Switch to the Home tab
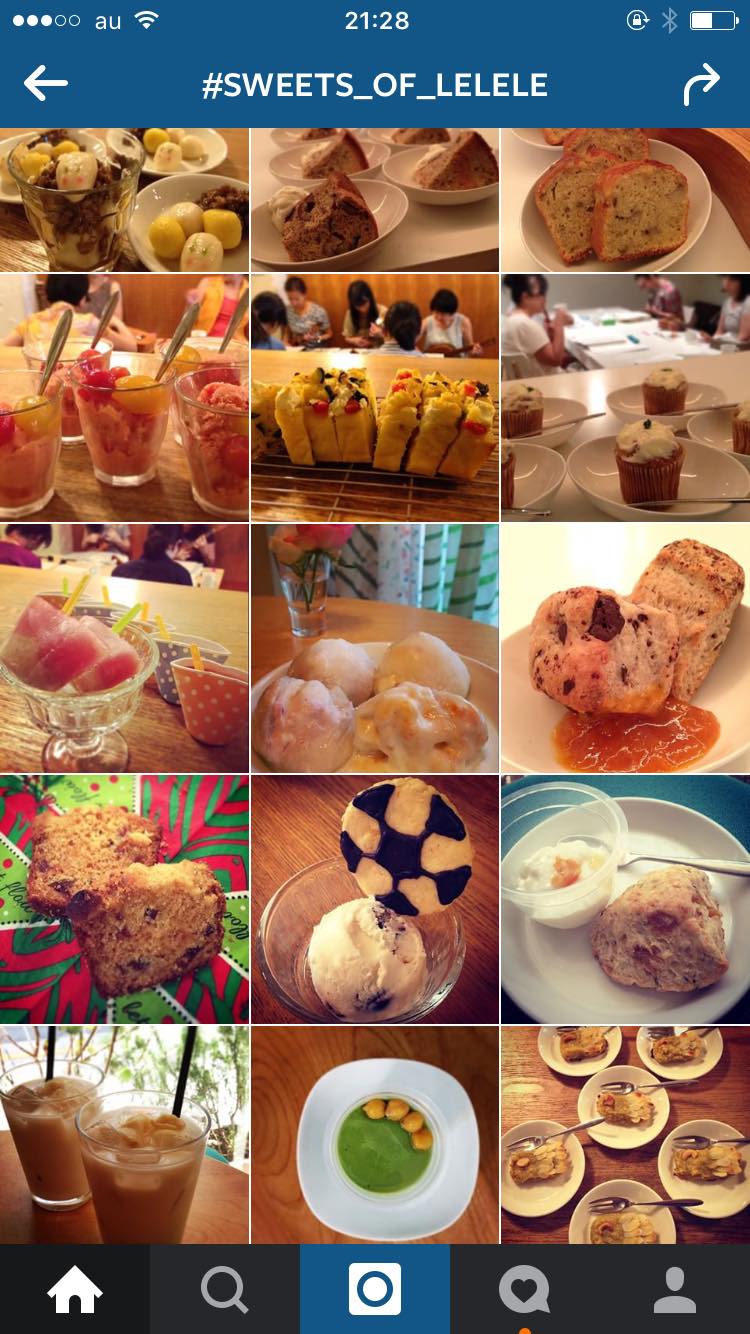This screenshot has height=1334, width=750. [75, 1289]
